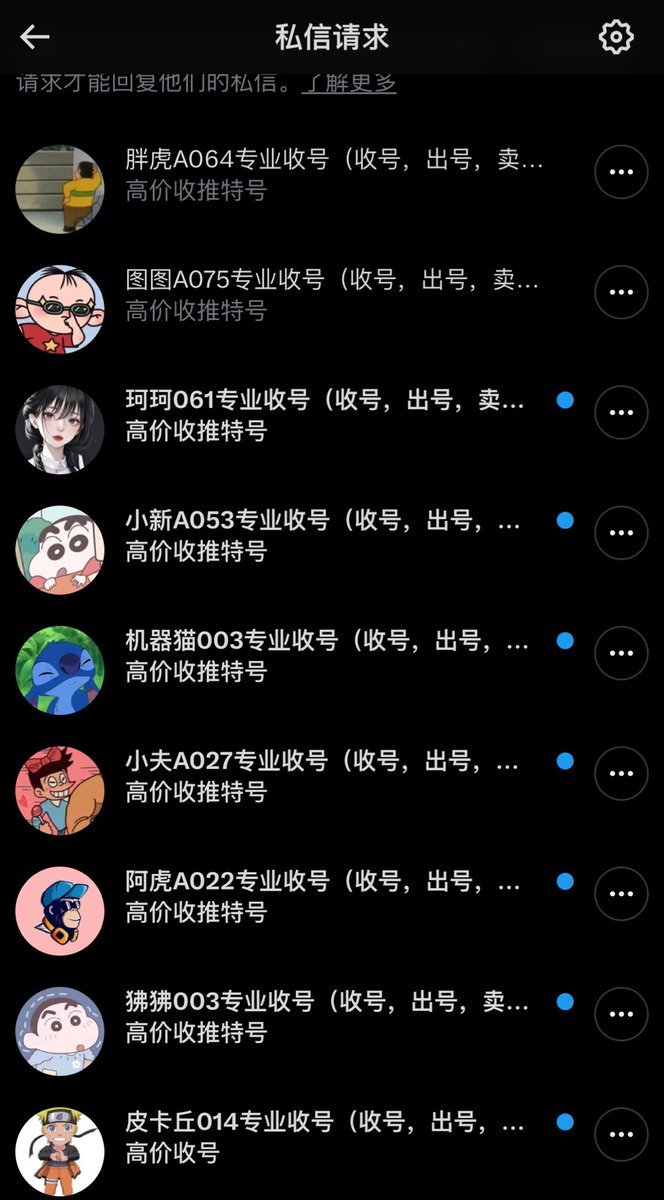Open the message request settings gear
The image size is (664, 1200).
coord(616,38)
